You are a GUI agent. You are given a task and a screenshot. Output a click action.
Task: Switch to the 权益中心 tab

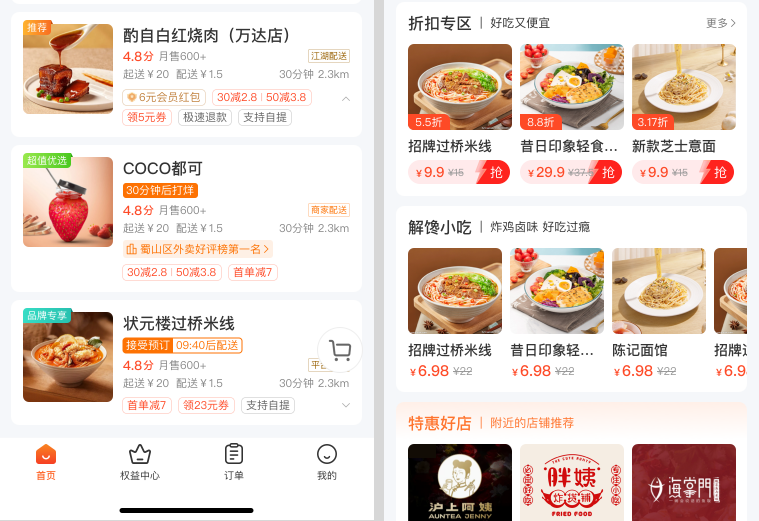point(139,462)
